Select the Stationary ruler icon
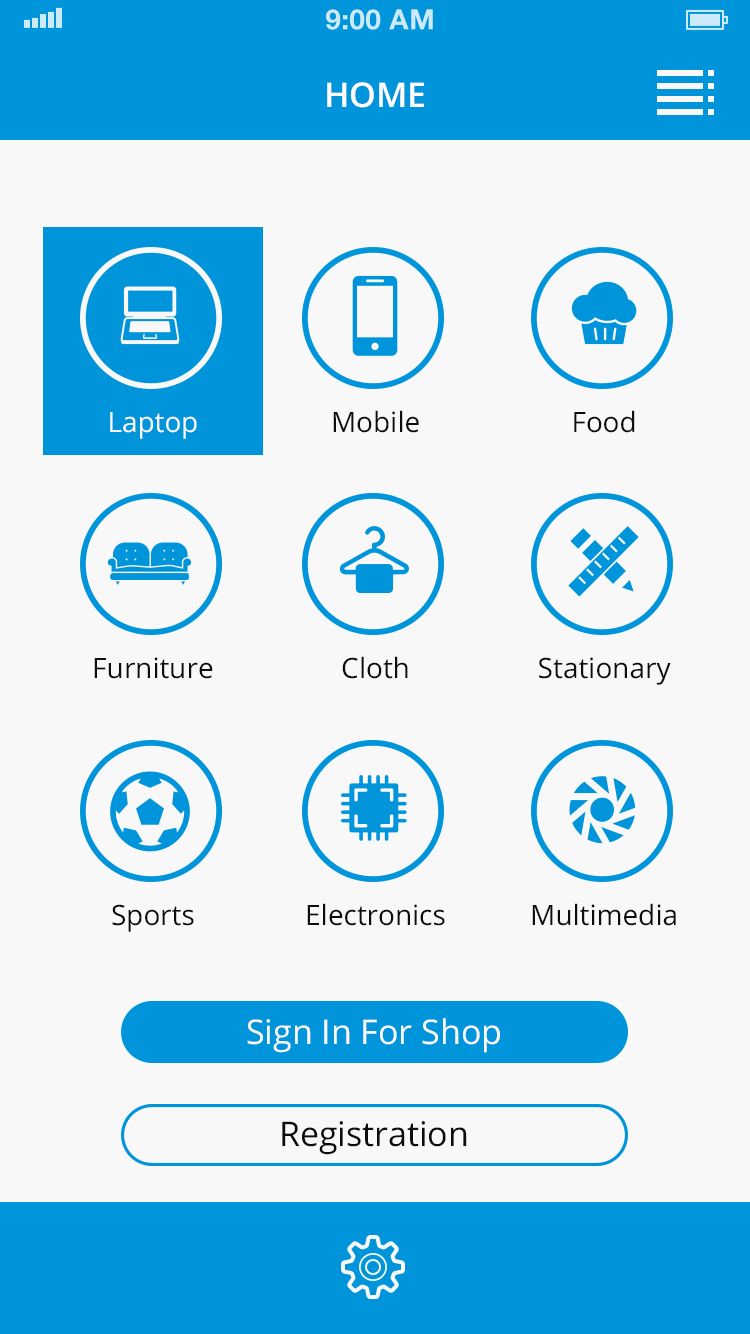This screenshot has width=750, height=1334. tap(602, 564)
